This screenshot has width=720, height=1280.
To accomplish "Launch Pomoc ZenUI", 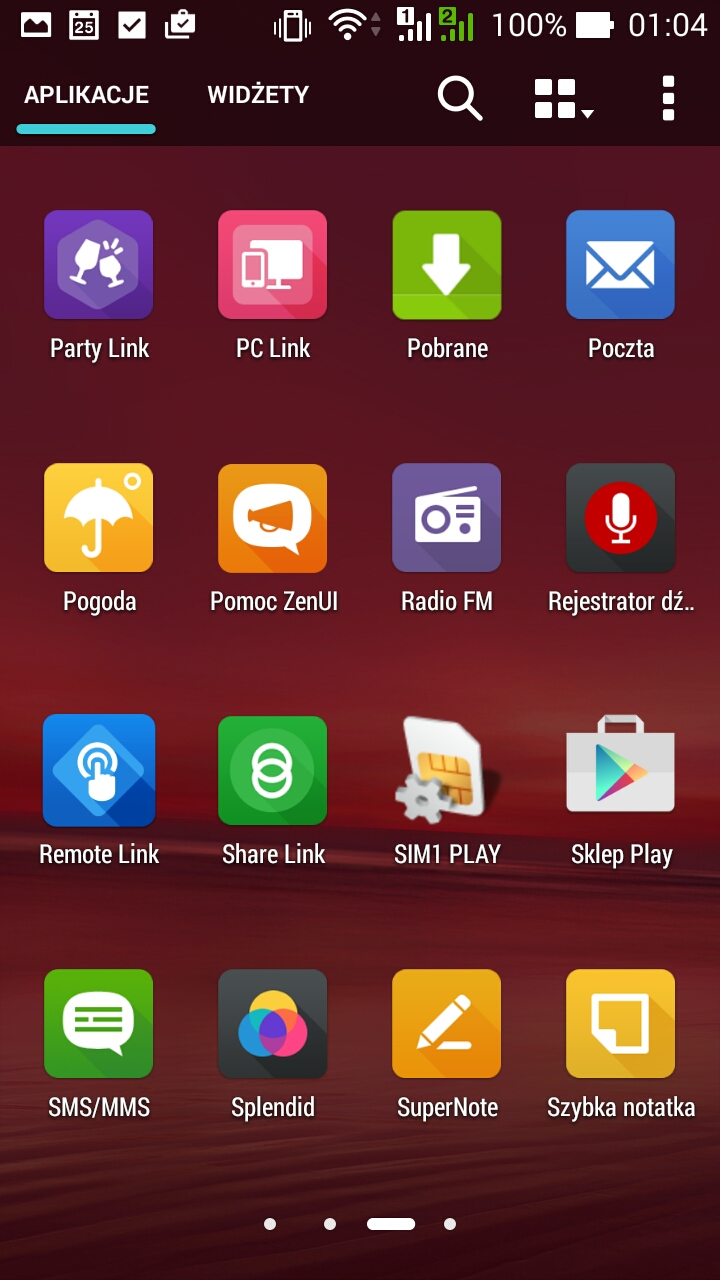I will (273, 518).
